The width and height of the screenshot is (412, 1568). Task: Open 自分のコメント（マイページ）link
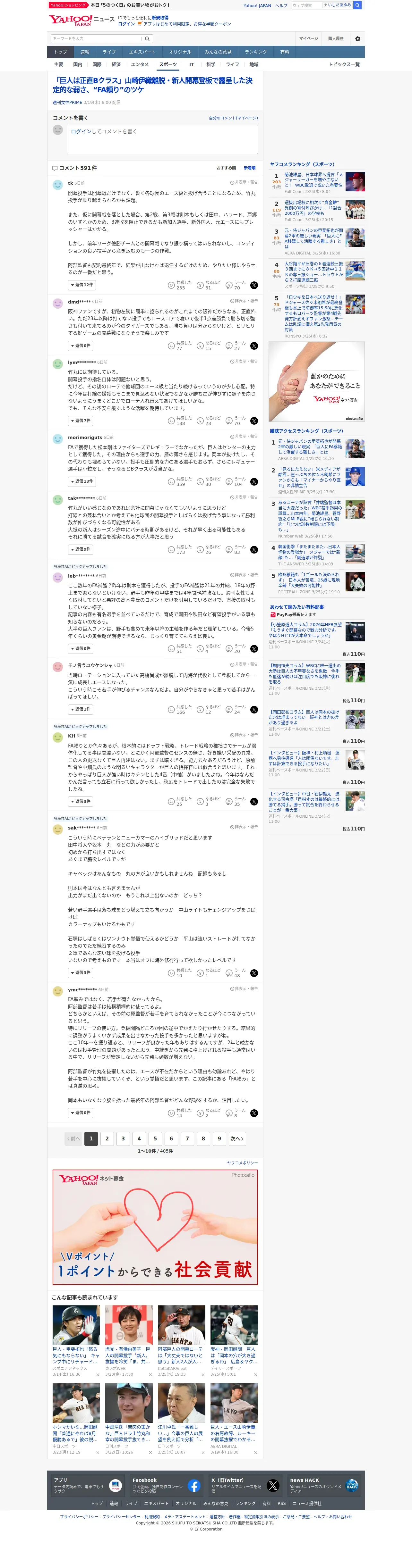[x=233, y=118]
